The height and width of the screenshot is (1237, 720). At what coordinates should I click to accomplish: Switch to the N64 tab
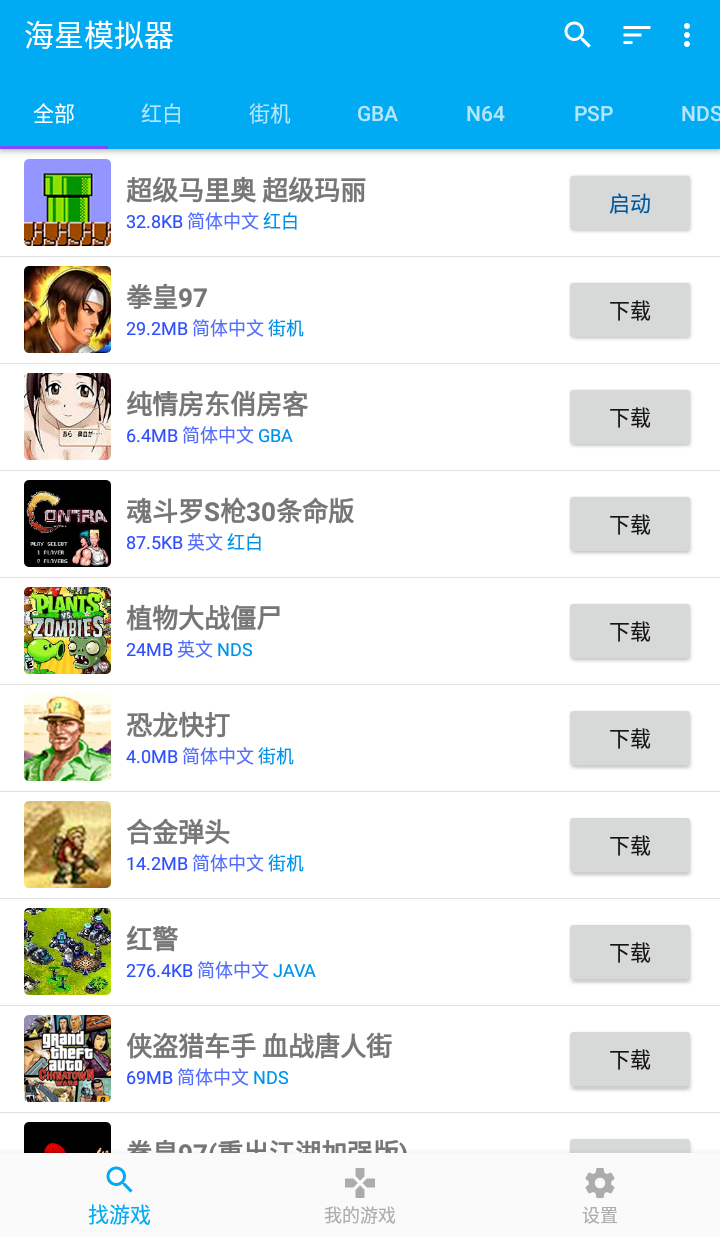point(485,114)
